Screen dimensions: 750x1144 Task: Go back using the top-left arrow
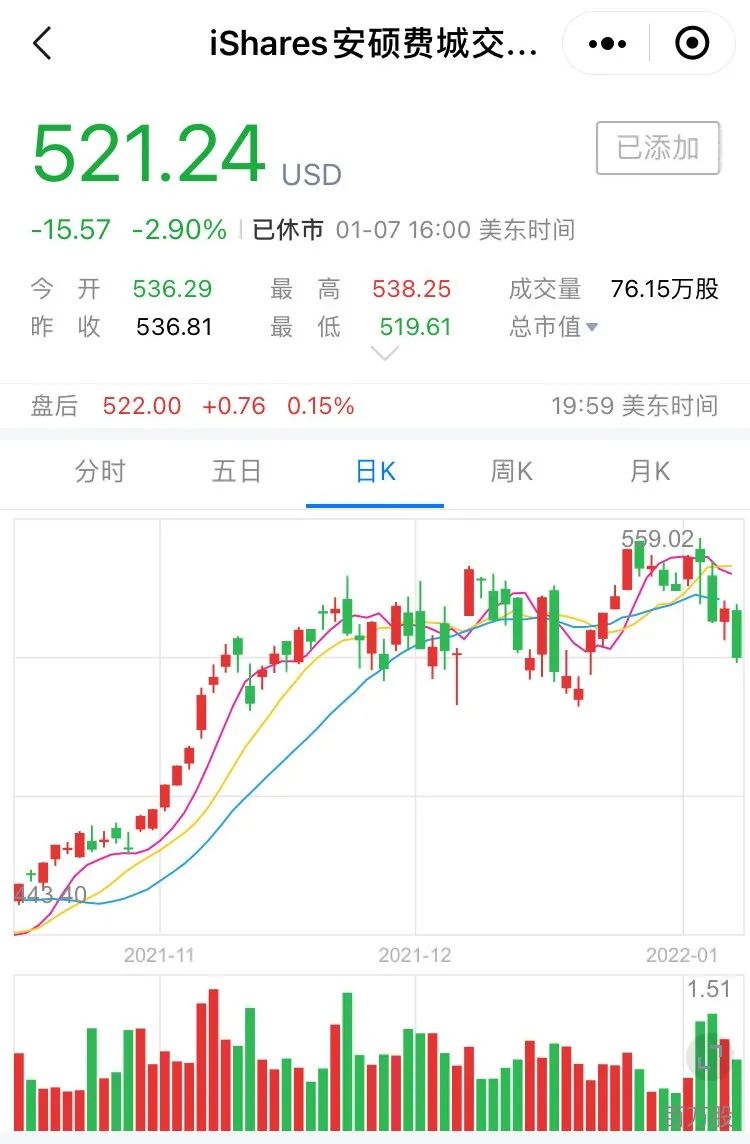(x=42, y=43)
